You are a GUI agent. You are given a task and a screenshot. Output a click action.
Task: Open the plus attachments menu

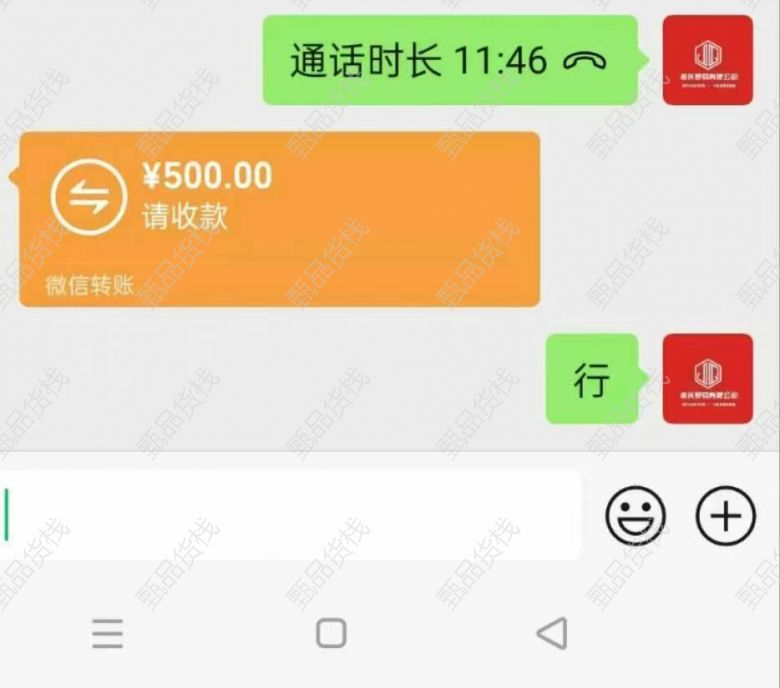[x=725, y=516]
